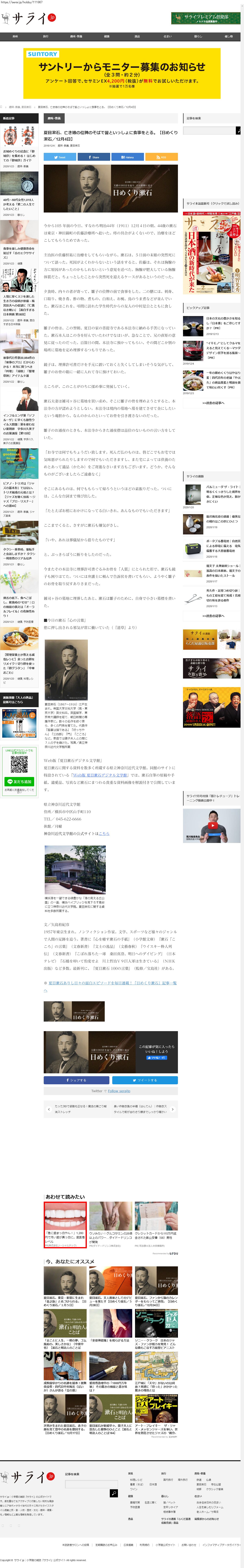244x1568 pixels.
Task: Open the Kanagawa museum official site link こちら
Action: [104, 833]
